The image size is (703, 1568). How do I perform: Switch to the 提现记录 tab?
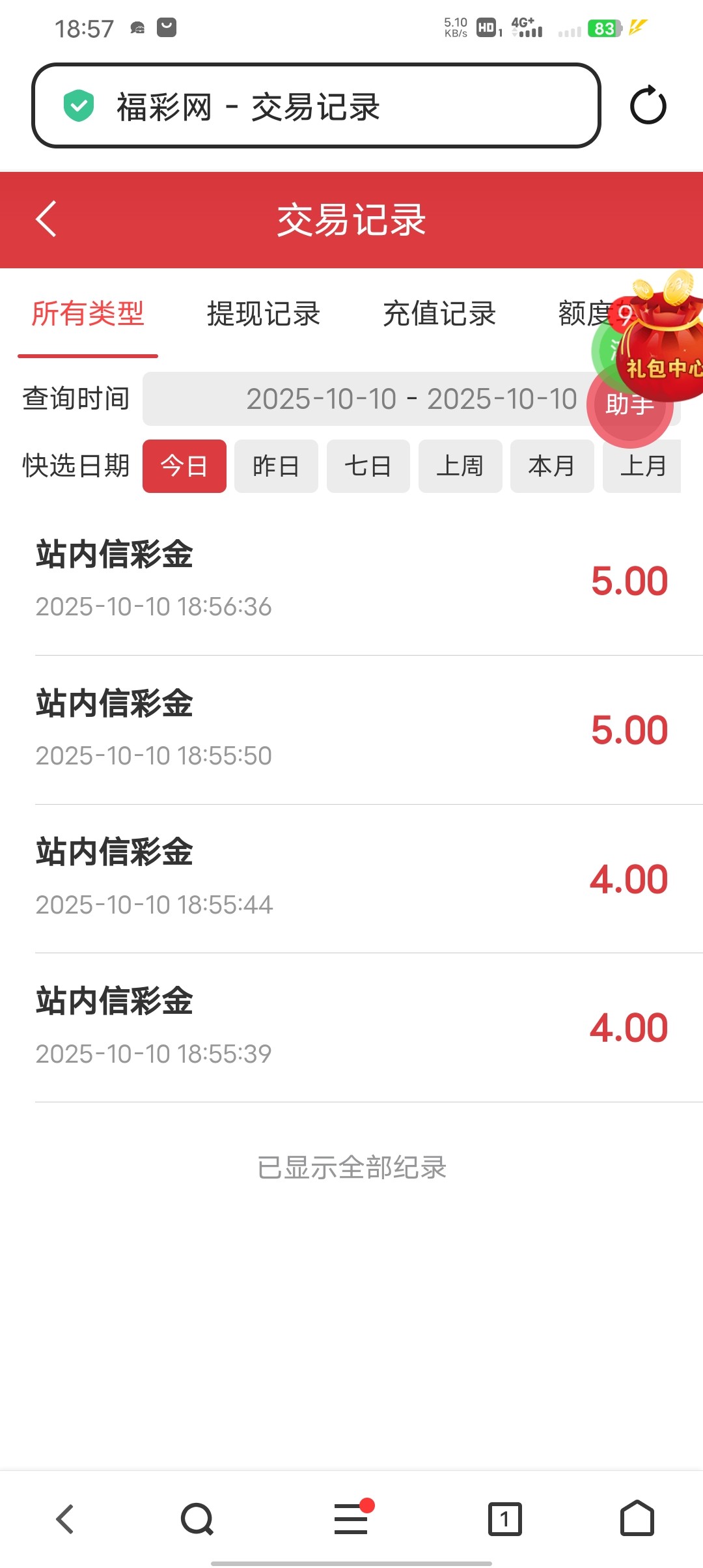point(263,314)
